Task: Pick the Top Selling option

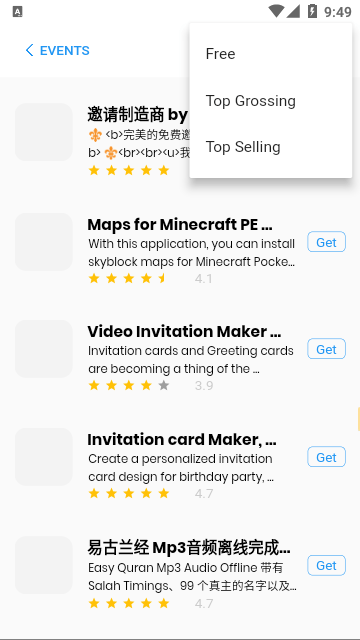Action: (x=271, y=147)
